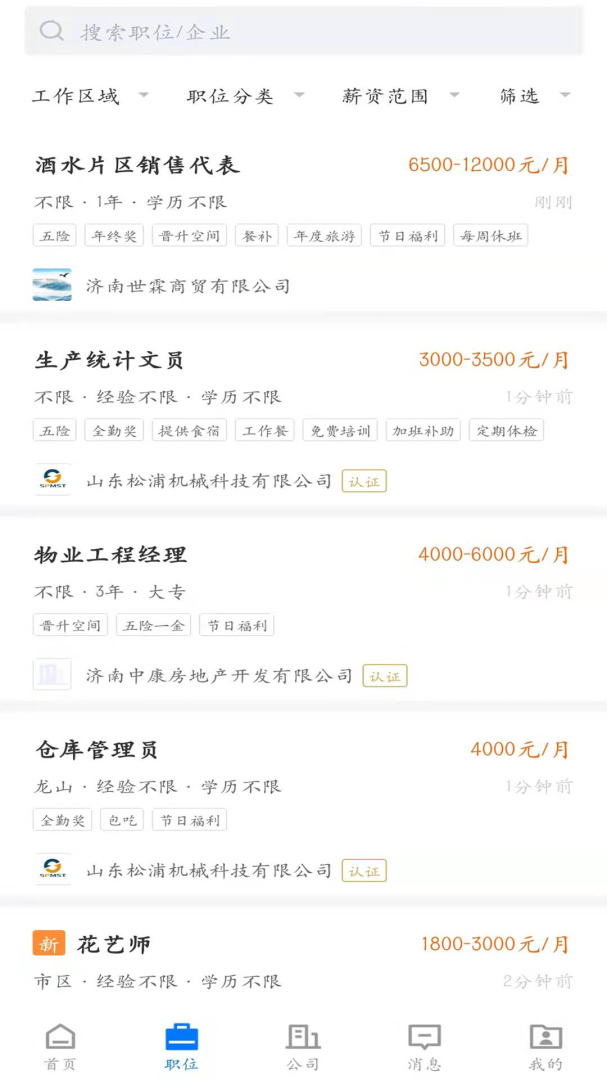Open the 消息 messages tab
This screenshot has width=607, height=1080.
pos(424,1047)
